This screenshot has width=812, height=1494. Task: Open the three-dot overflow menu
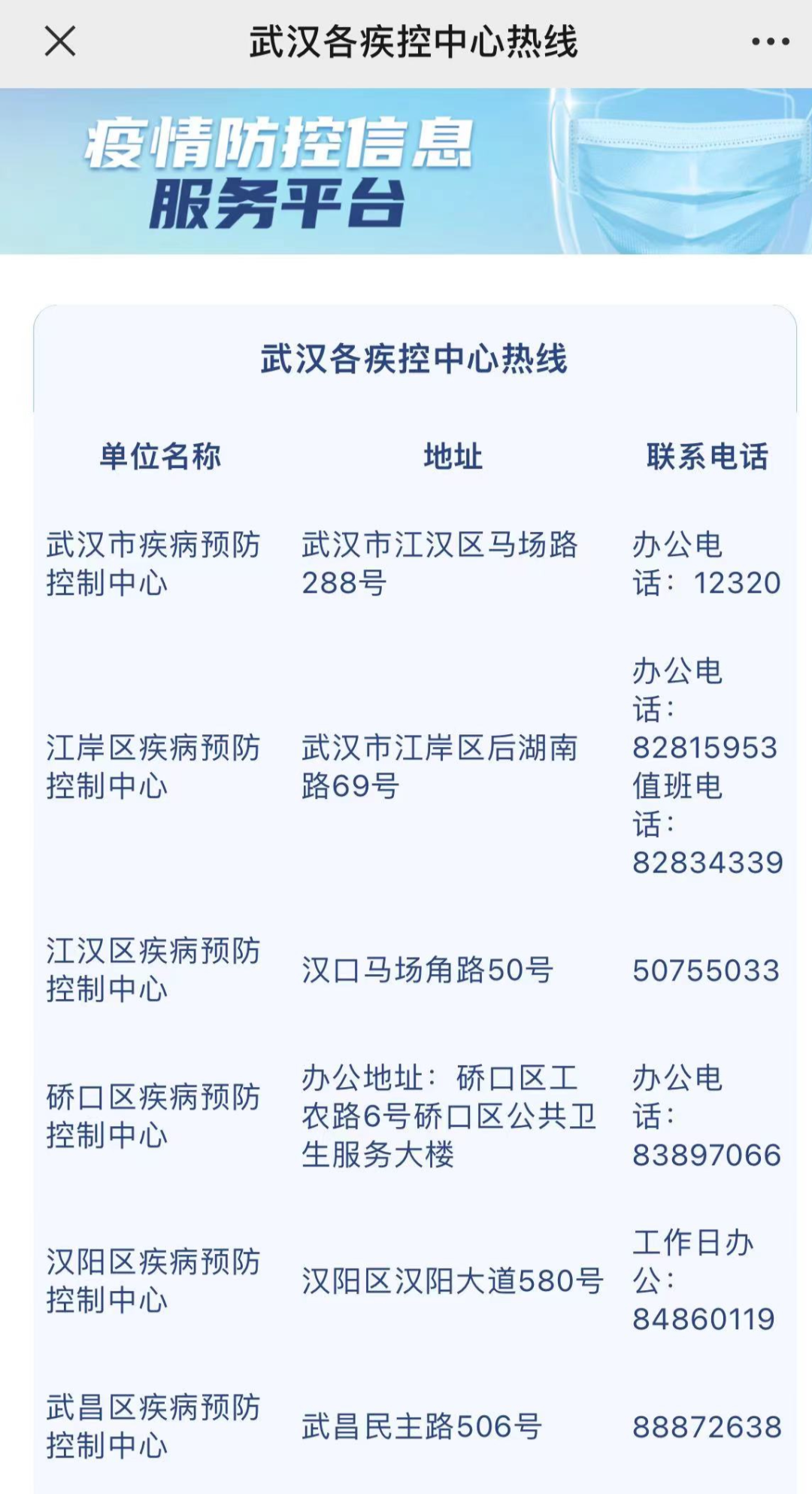(771, 42)
